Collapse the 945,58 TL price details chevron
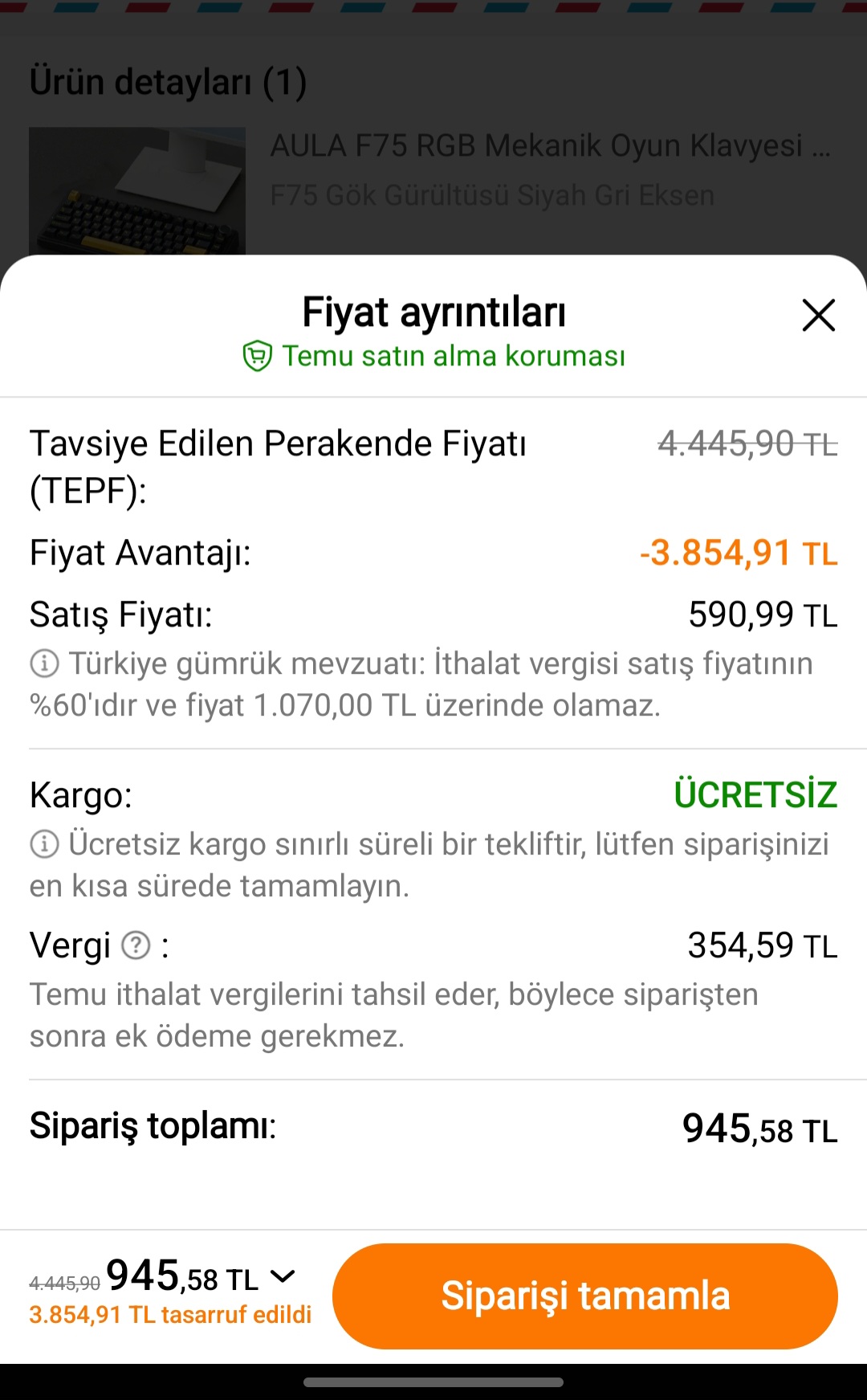This screenshot has height=1400, width=867. click(x=283, y=1276)
